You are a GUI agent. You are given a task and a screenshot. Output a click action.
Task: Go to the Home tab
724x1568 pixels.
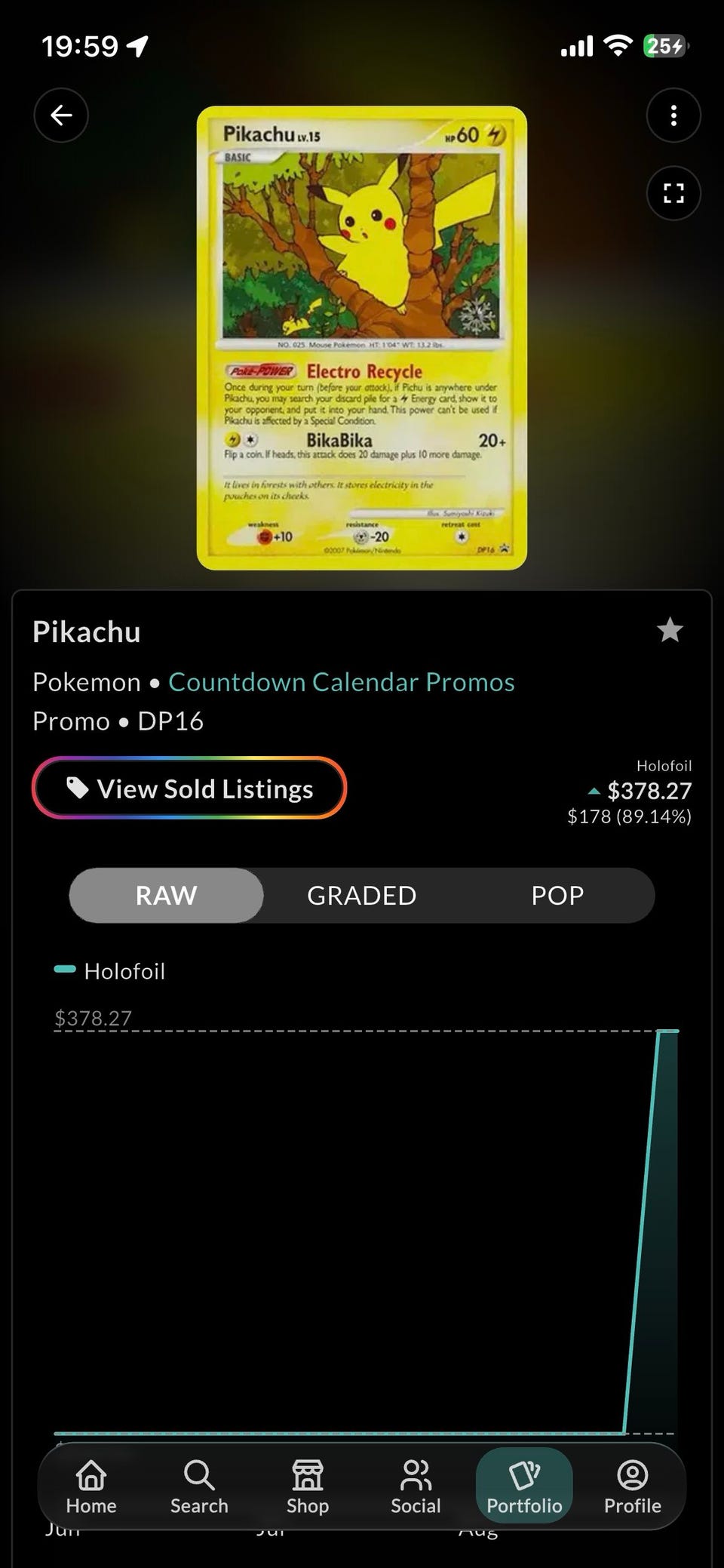tap(91, 1487)
